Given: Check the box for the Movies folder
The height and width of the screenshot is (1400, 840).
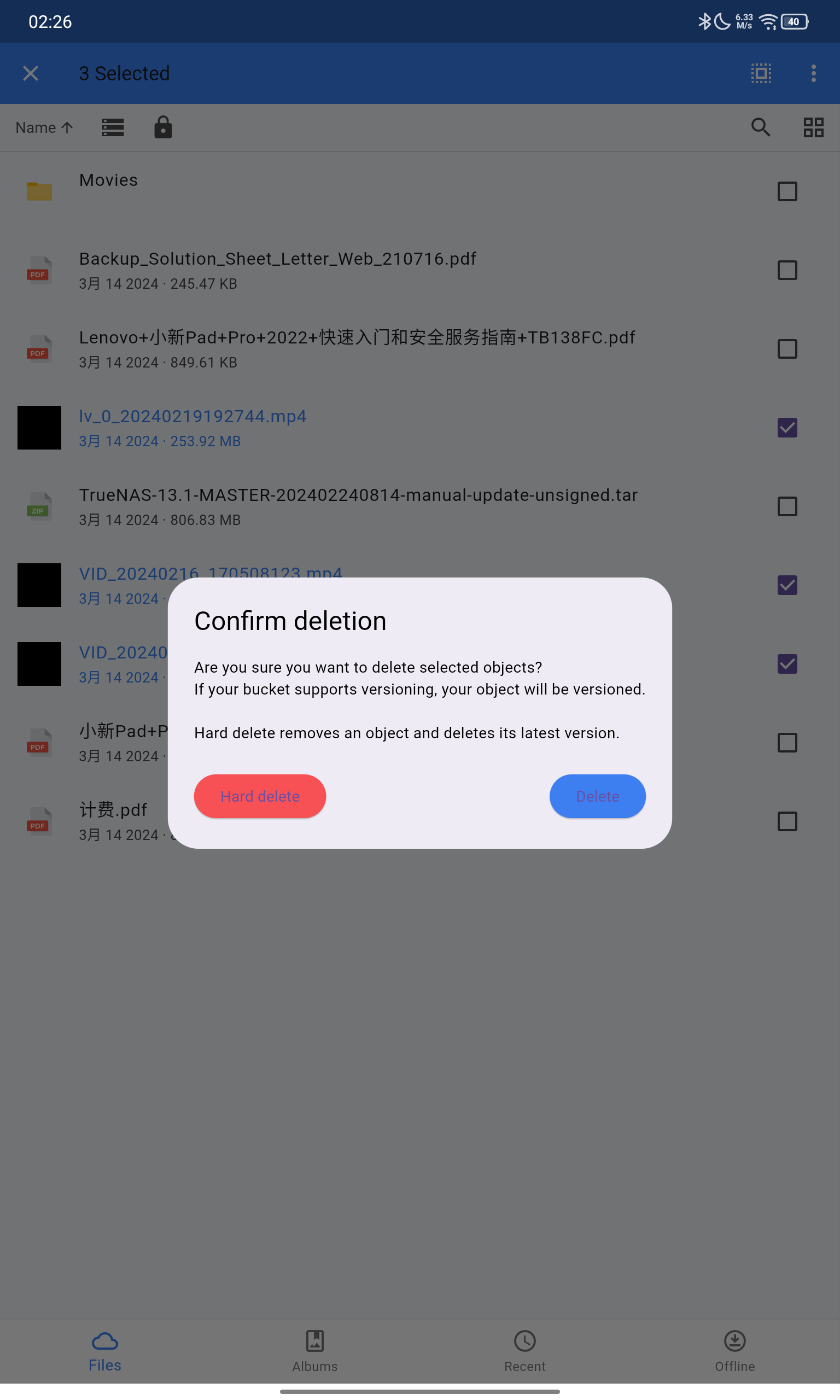Looking at the screenshot, I should 787,191.
